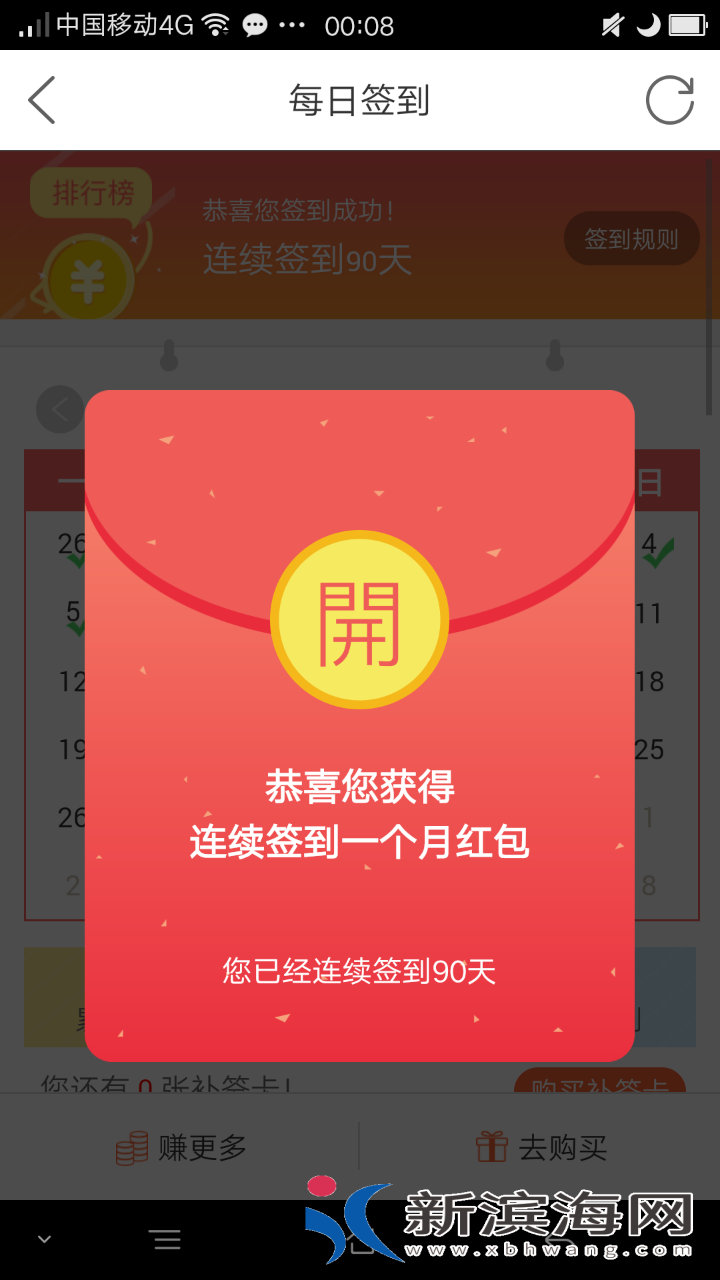Open the red envelope with the 開 button
This screenshot has width=720, height=1280.
(359, 619)
